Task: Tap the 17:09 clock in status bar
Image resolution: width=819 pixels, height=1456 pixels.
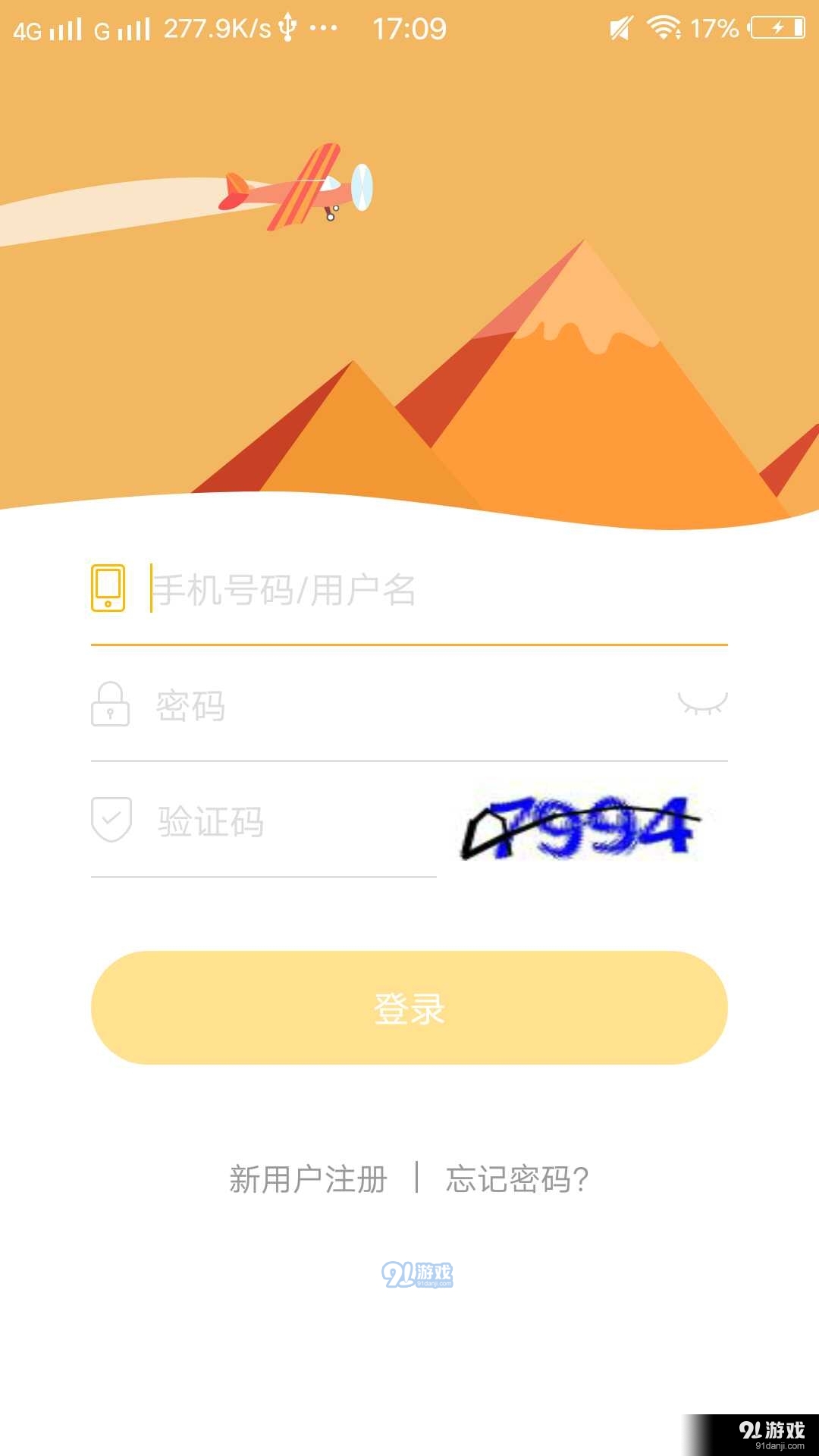Action: [409, 29]
